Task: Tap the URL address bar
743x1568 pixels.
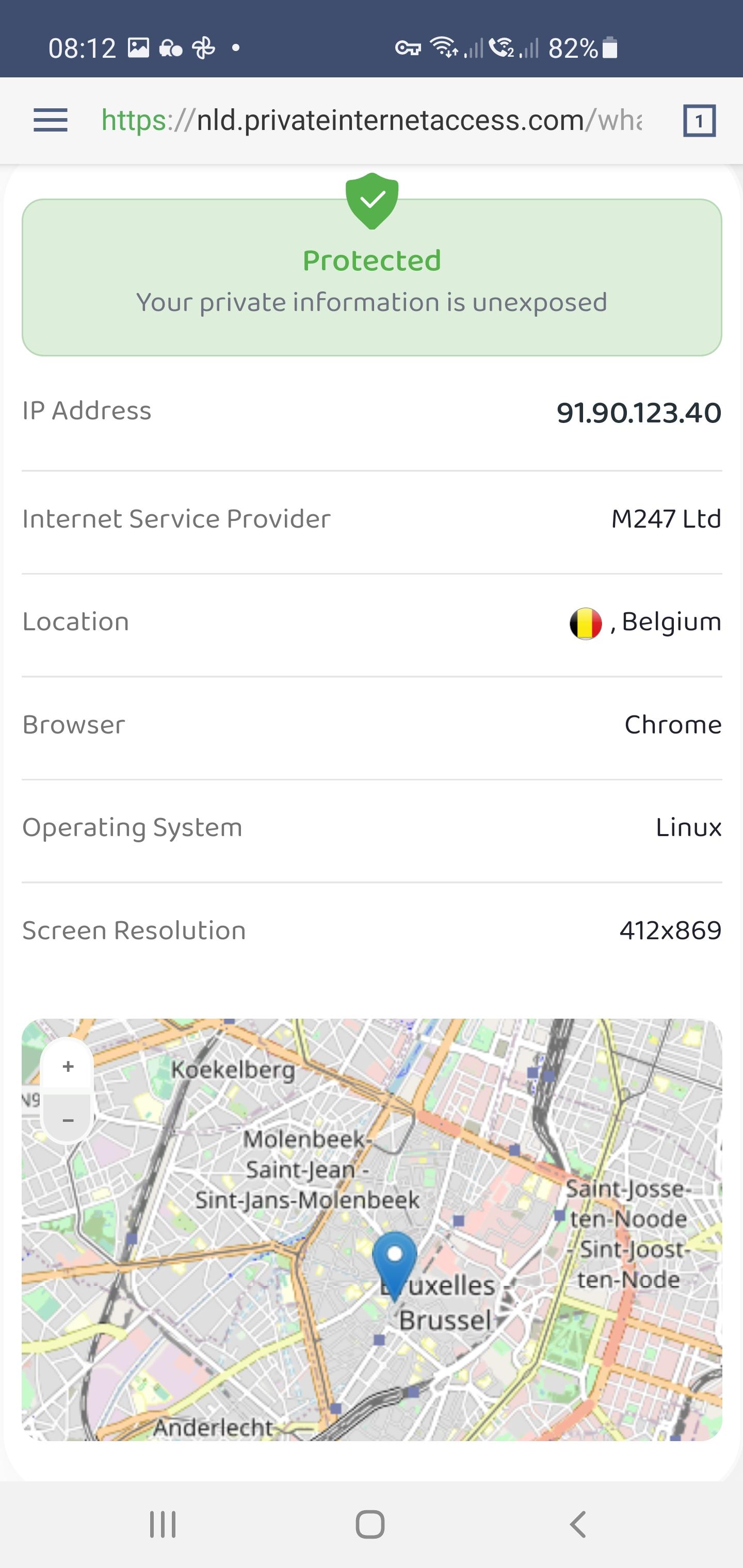Action: coord(372,121)
